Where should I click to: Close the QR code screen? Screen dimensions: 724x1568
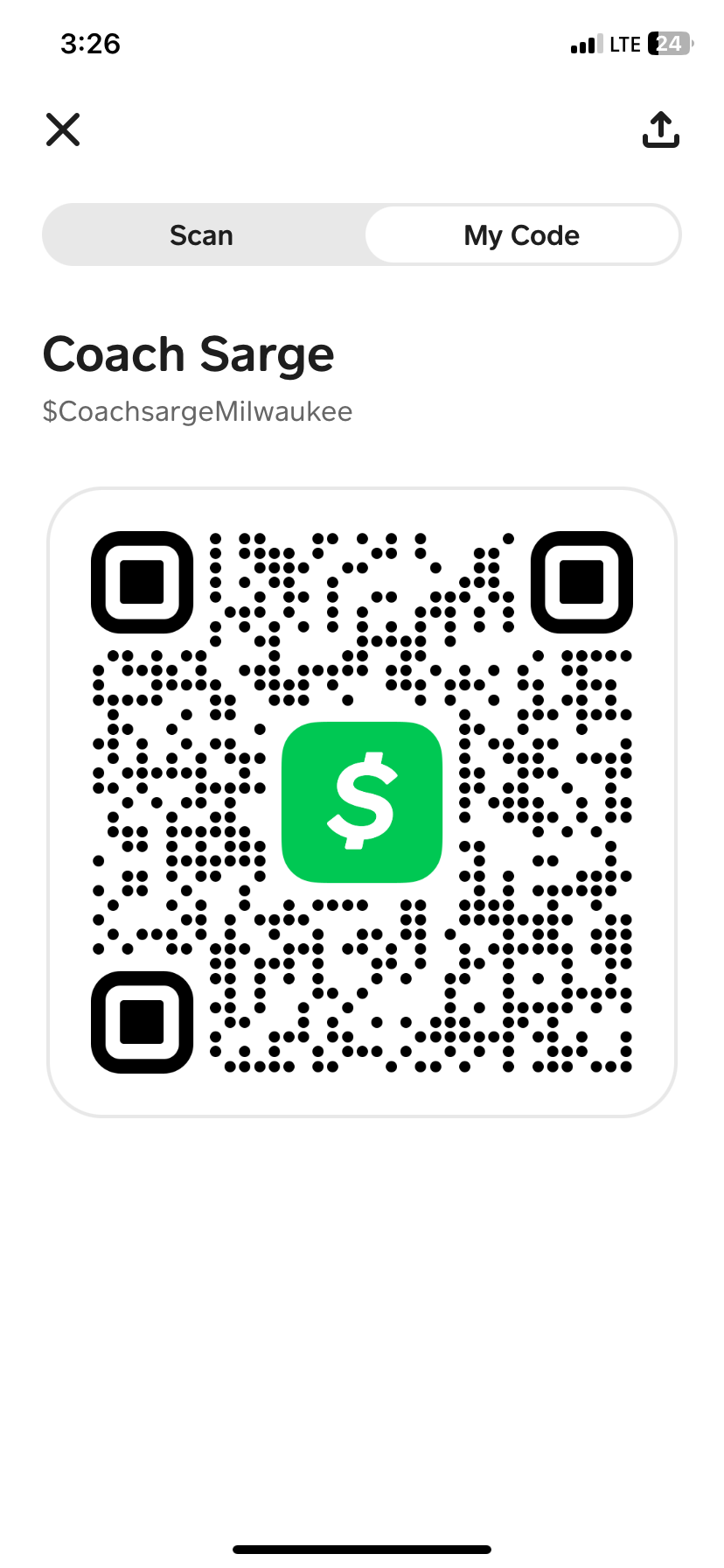63,129
